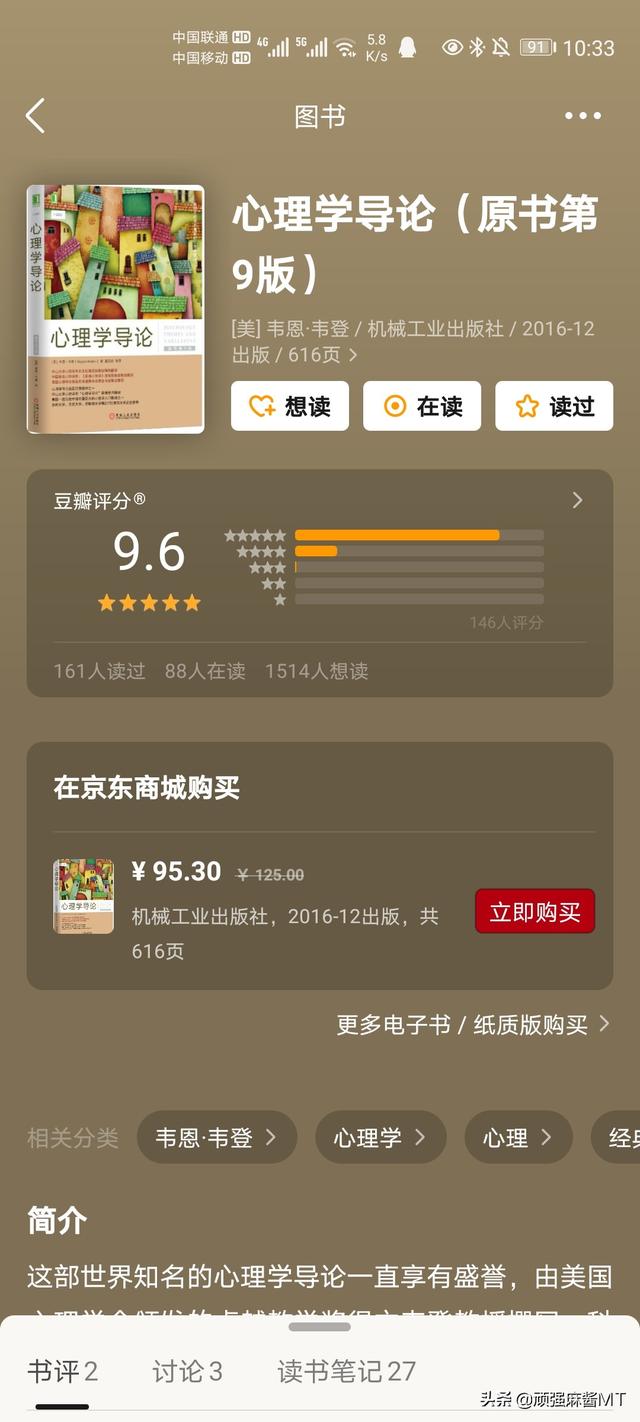Tap 立即购买 to buy on 京东

click(535, 912)
